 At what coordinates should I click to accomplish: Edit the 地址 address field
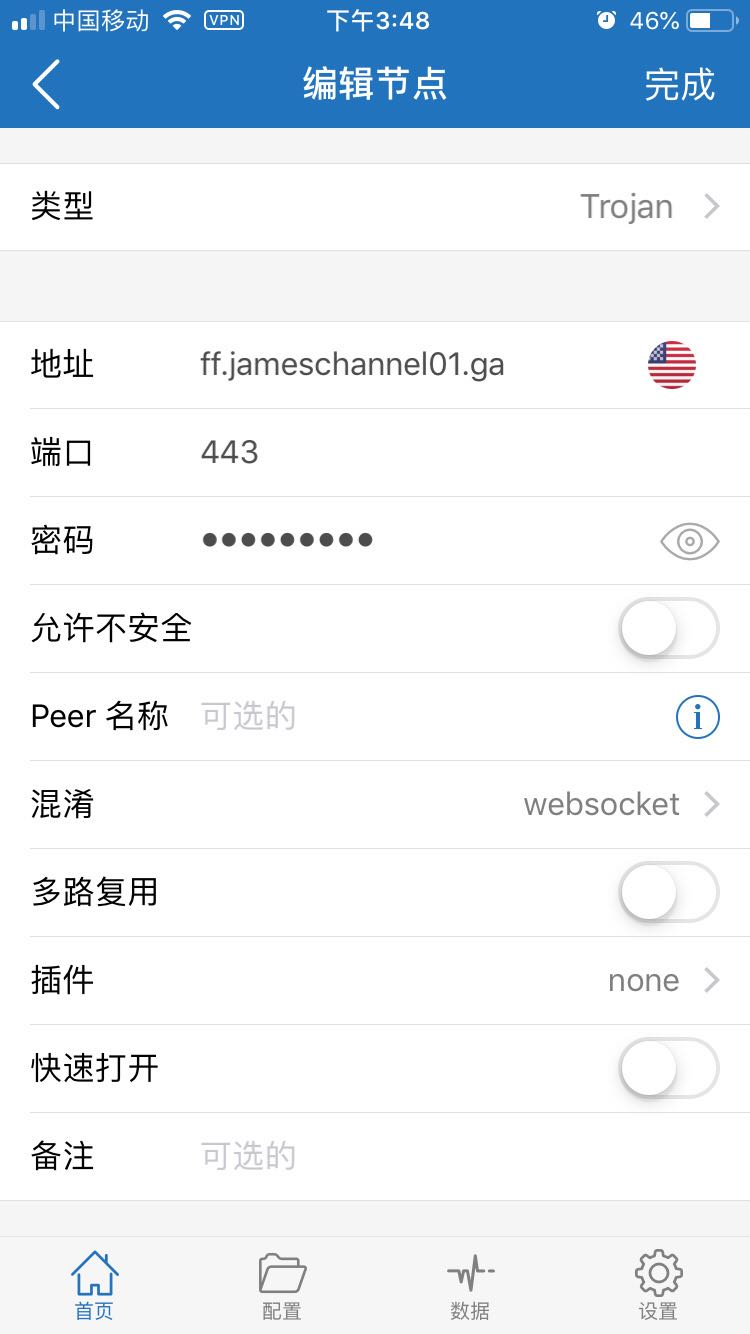point(410,365)
